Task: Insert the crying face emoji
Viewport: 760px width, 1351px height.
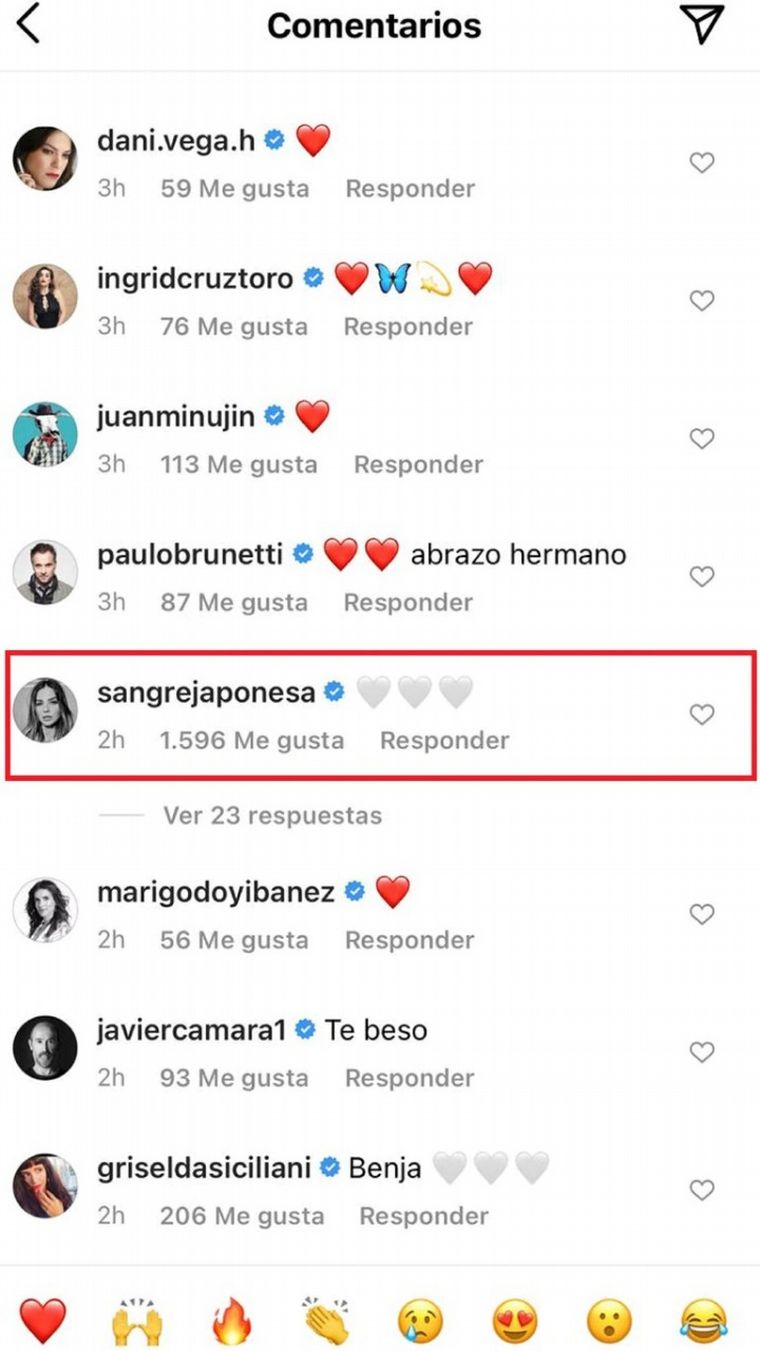Action: [420, 1320]
